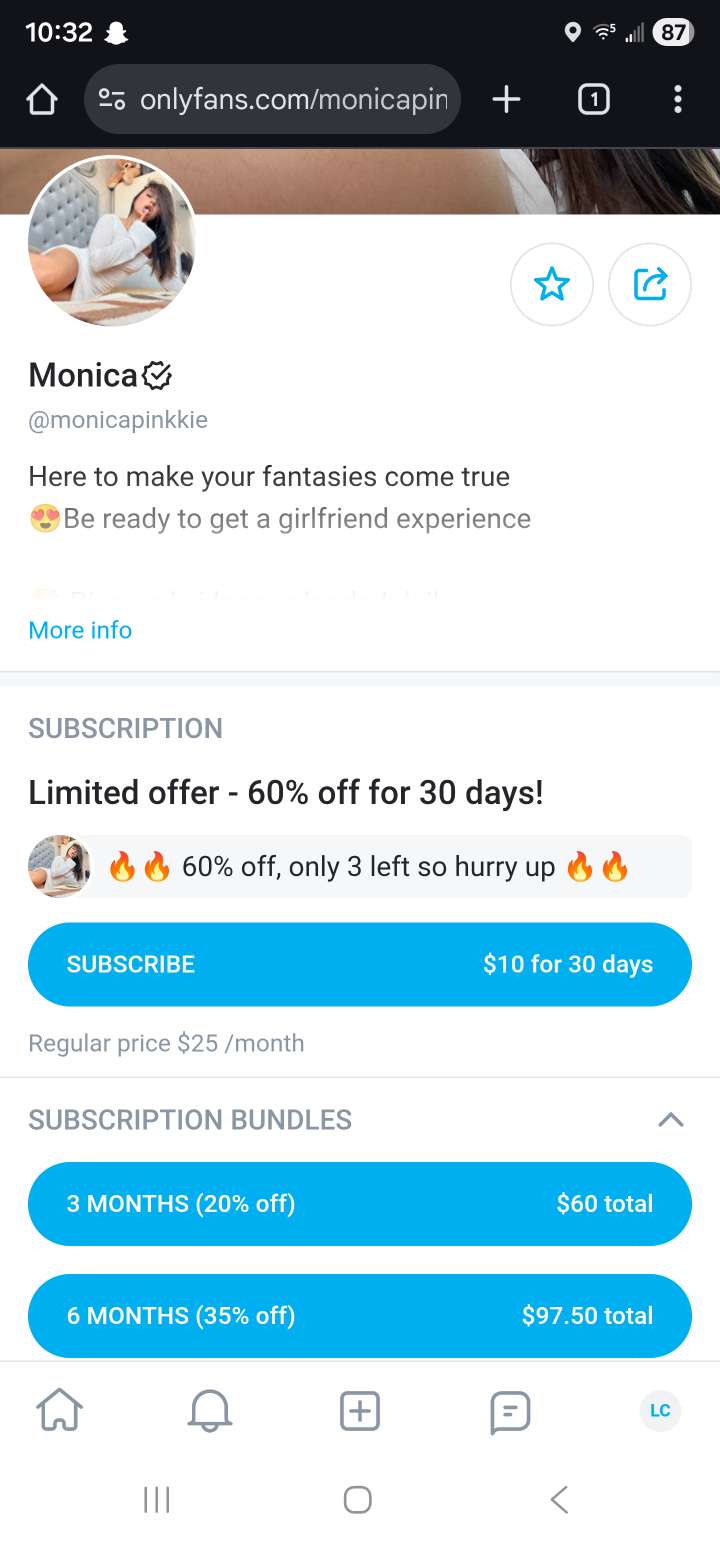Image resolution: width=720 pixels, height=1544 pixels.
Task: Open a new browser tab
Action: point(506,99)
